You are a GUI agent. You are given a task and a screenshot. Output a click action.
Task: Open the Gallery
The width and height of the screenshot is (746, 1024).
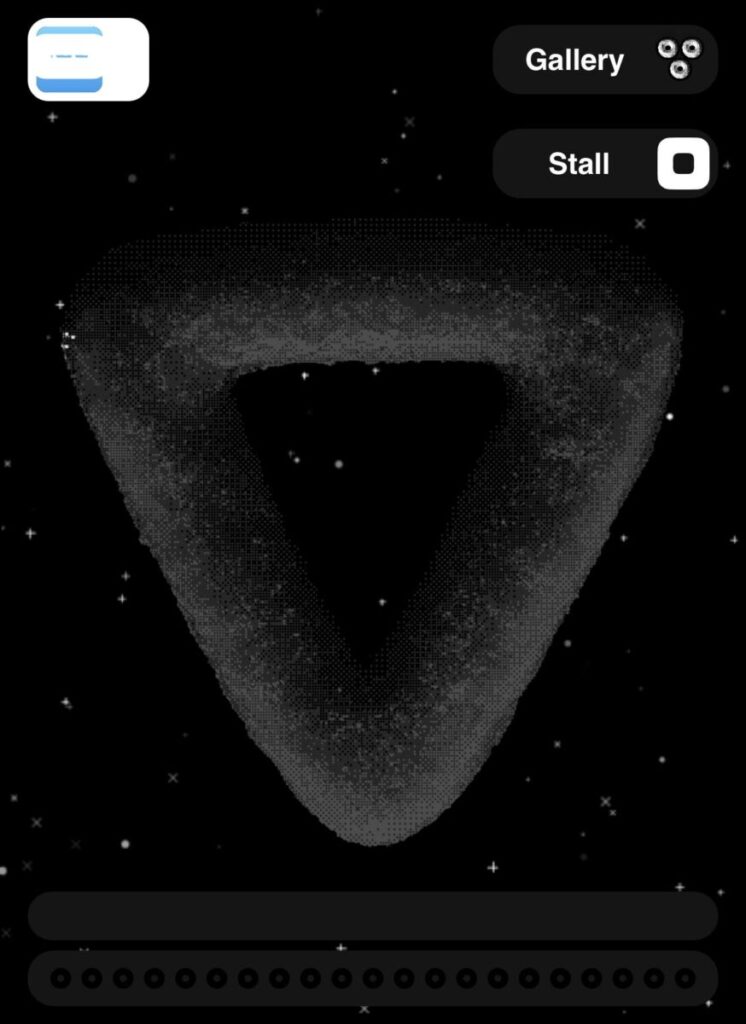click(x=604, y=60)
